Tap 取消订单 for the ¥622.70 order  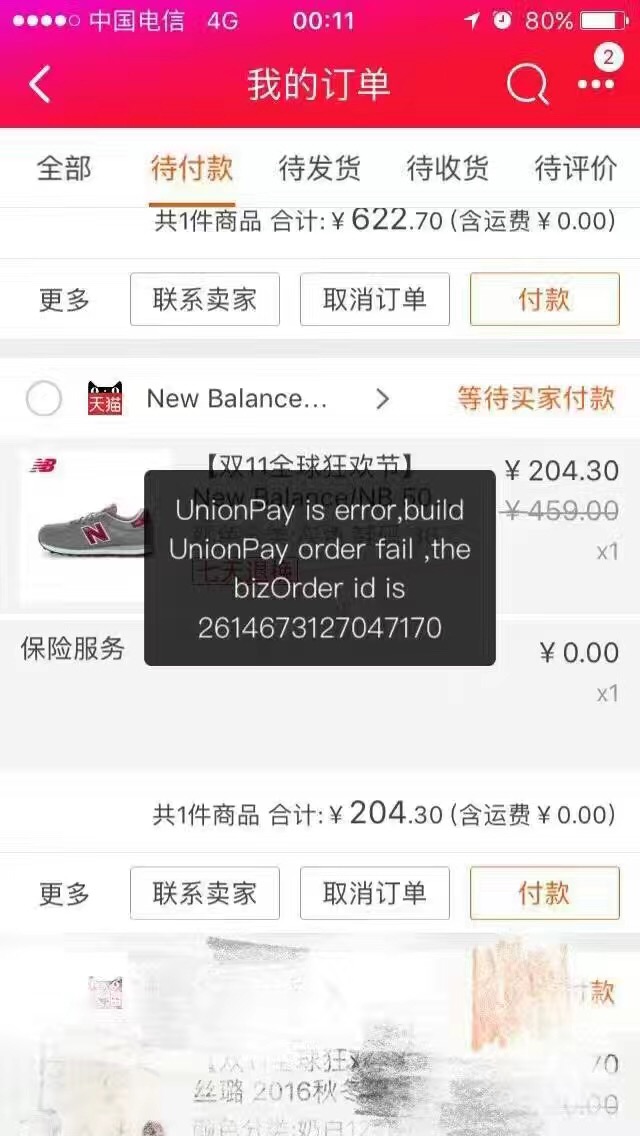click(x=374, y=299)
